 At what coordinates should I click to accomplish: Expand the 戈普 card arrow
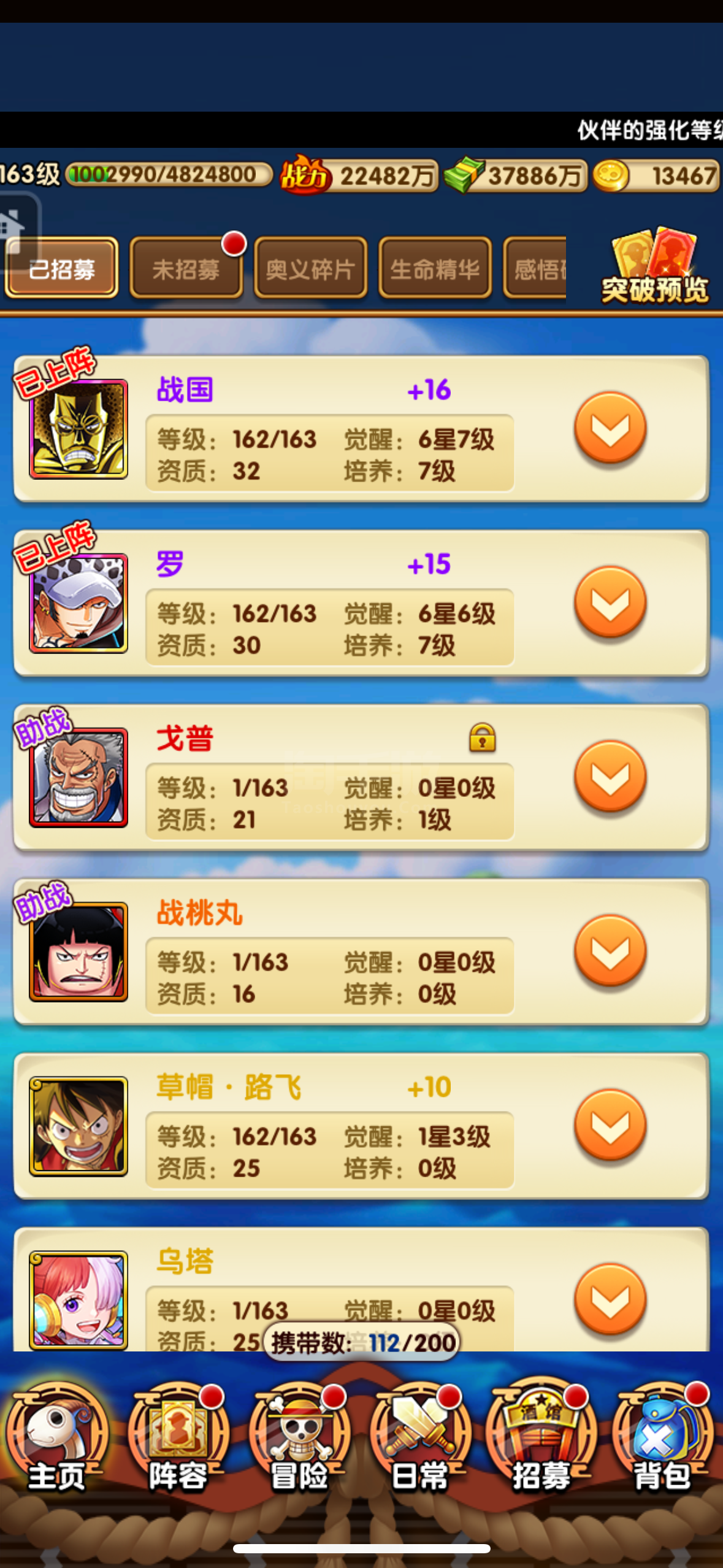[610, 777]
